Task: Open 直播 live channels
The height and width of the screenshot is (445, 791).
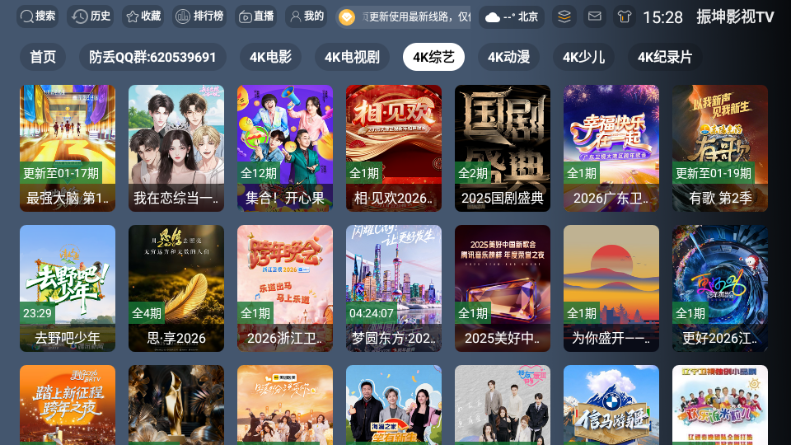Action: (256, 16)
